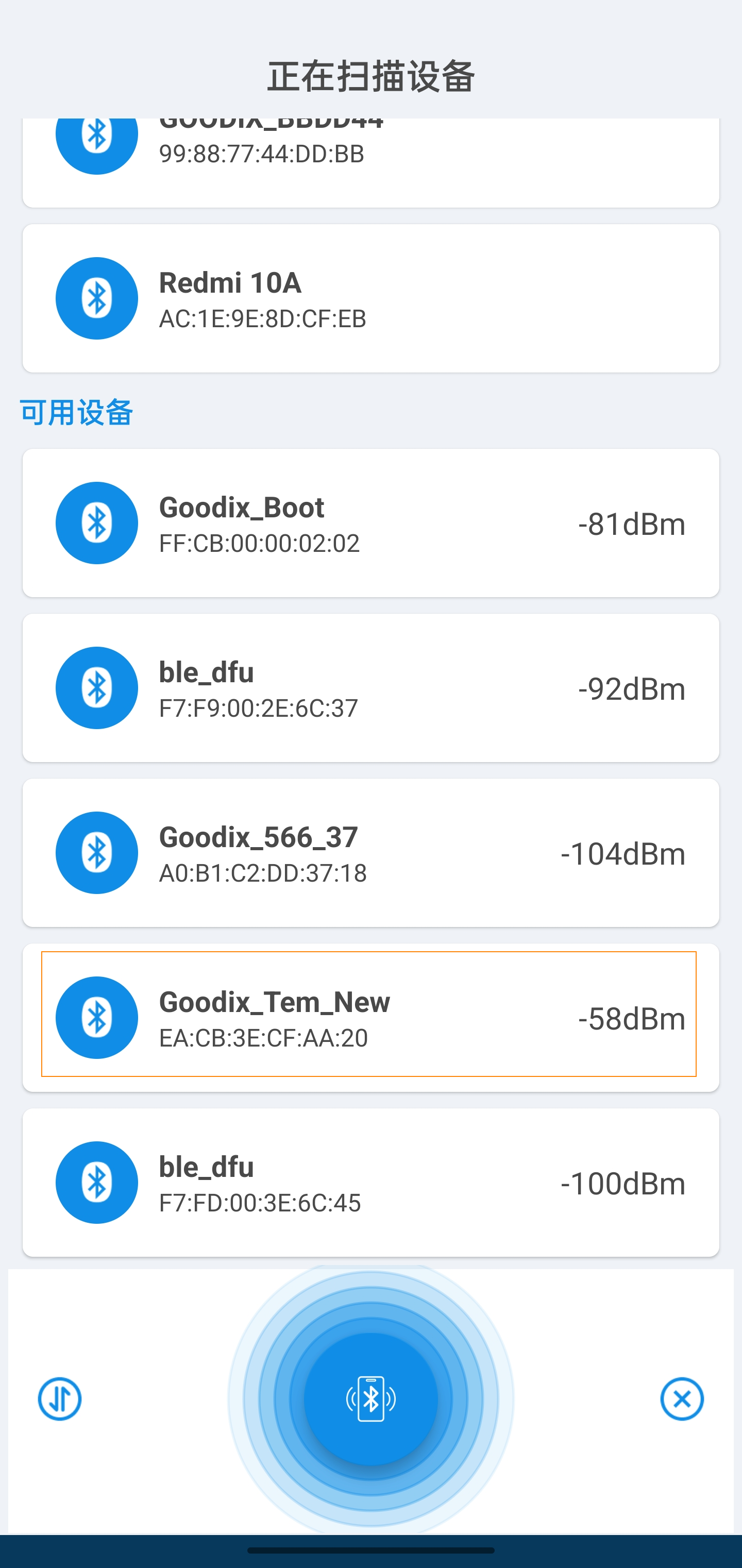Select the Goodix_Tem_New device card

(370, 1017)
